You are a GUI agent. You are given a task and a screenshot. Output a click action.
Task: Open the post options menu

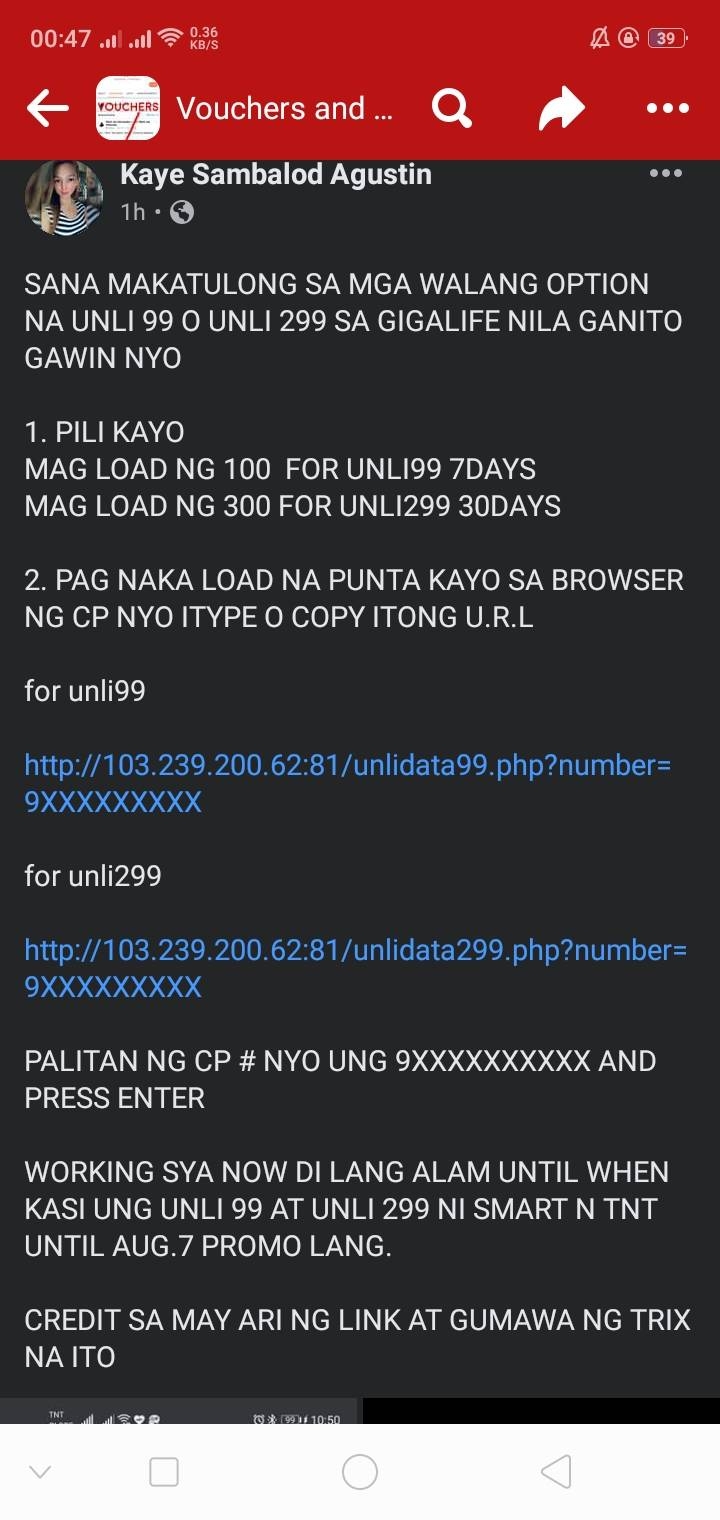(665, 173)
